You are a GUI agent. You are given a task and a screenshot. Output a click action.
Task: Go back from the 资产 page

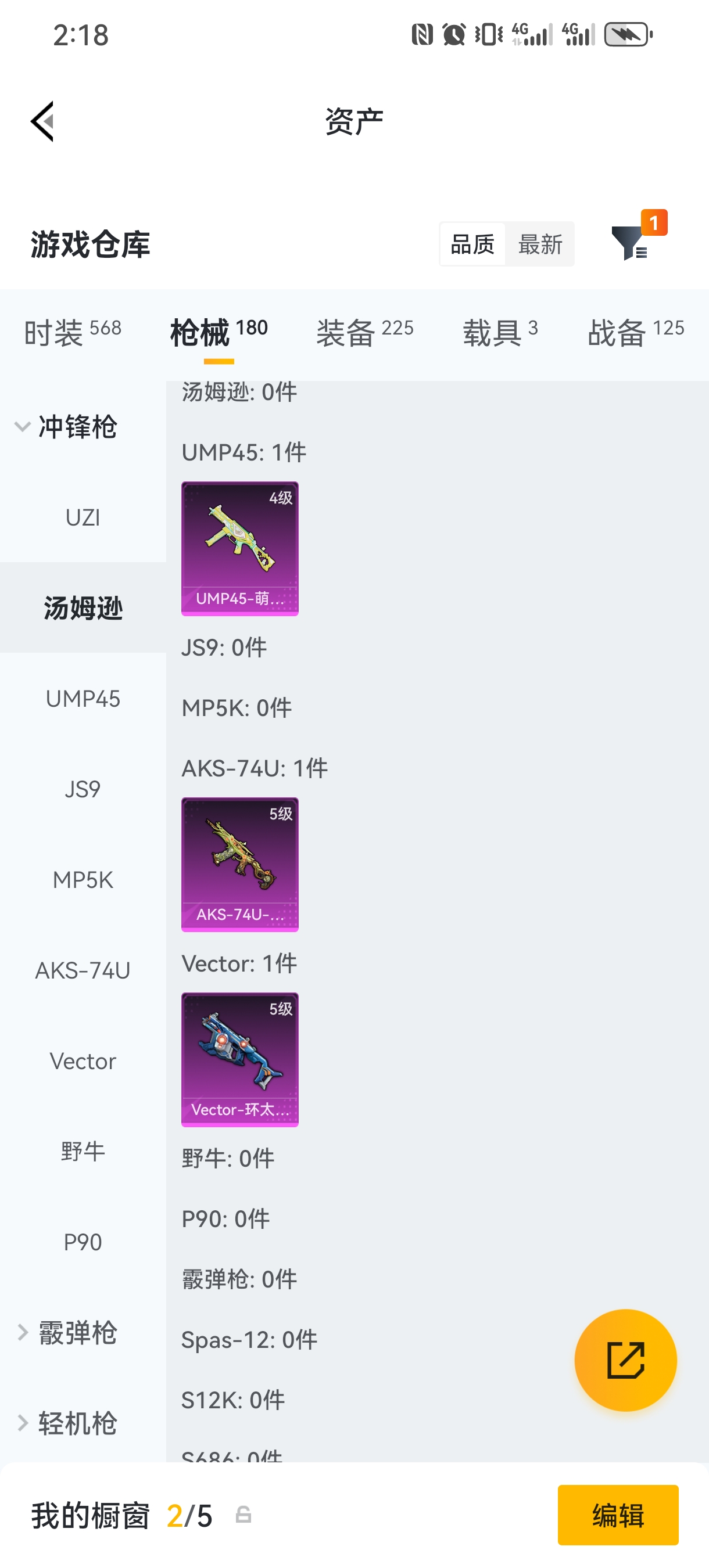[x=42, y=121]
